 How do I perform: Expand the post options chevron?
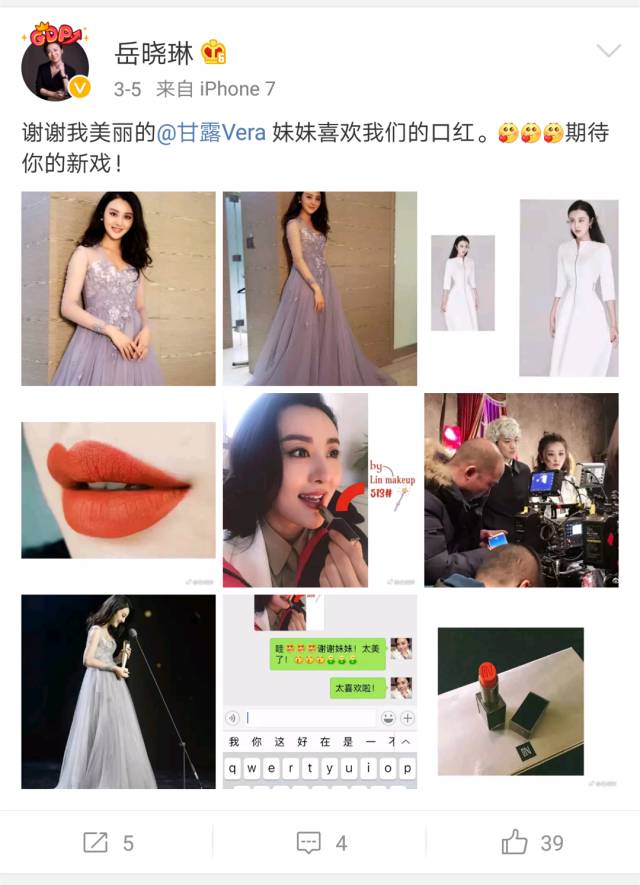pos(608,52)
